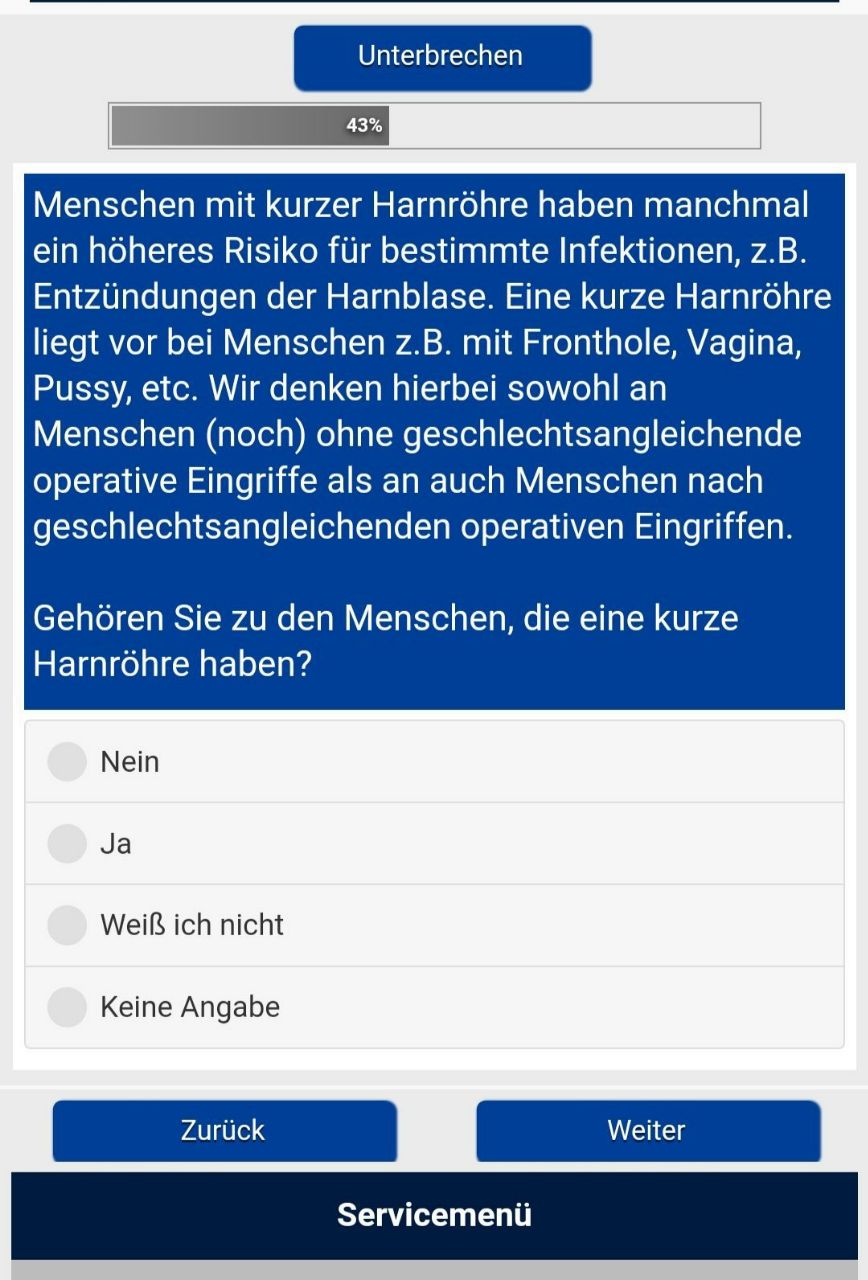Viewport: 868px width, 1280px height.
Task: Go back with the Zurück button
Action: pyautogui.click(x=224, y=1131)
